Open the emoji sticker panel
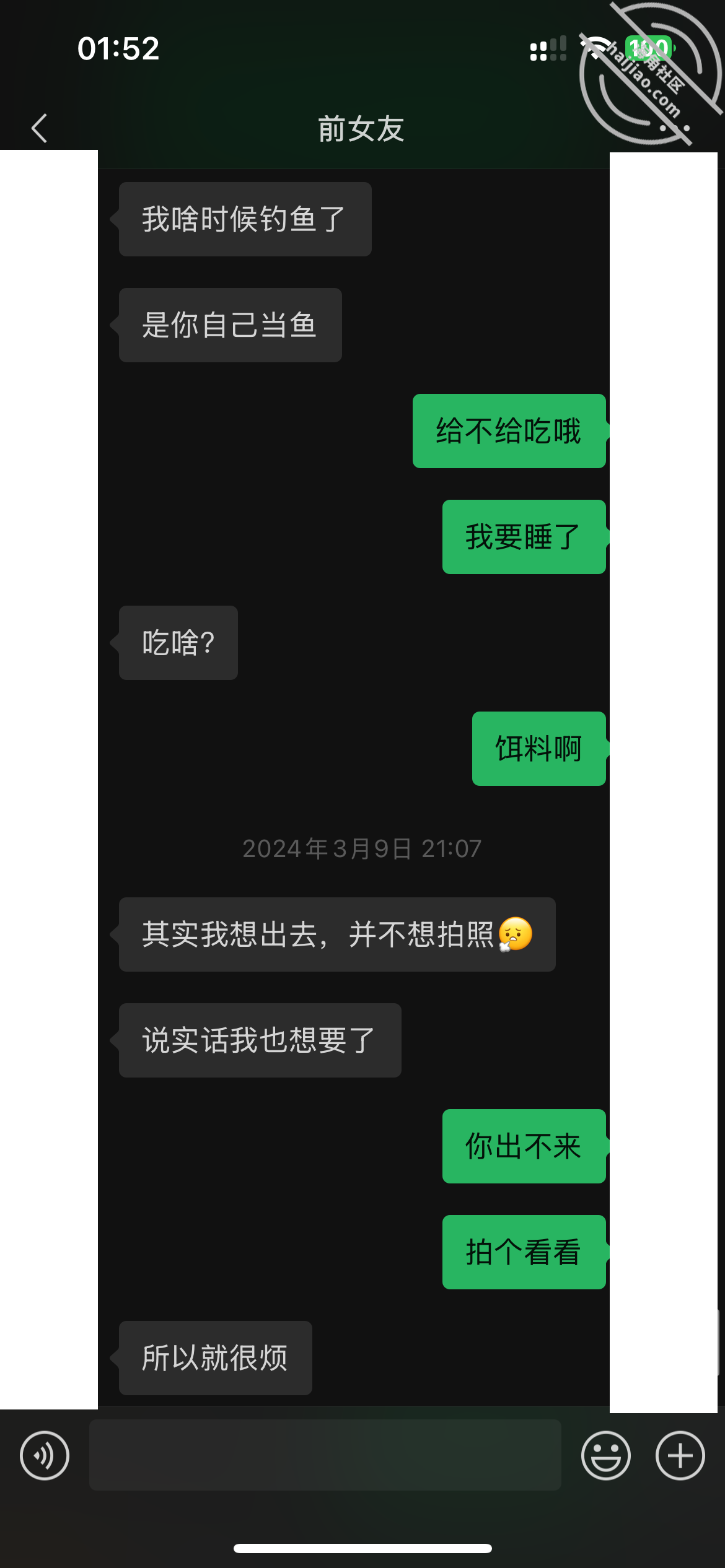725x1568 pixels. [x=606, y=1455]
